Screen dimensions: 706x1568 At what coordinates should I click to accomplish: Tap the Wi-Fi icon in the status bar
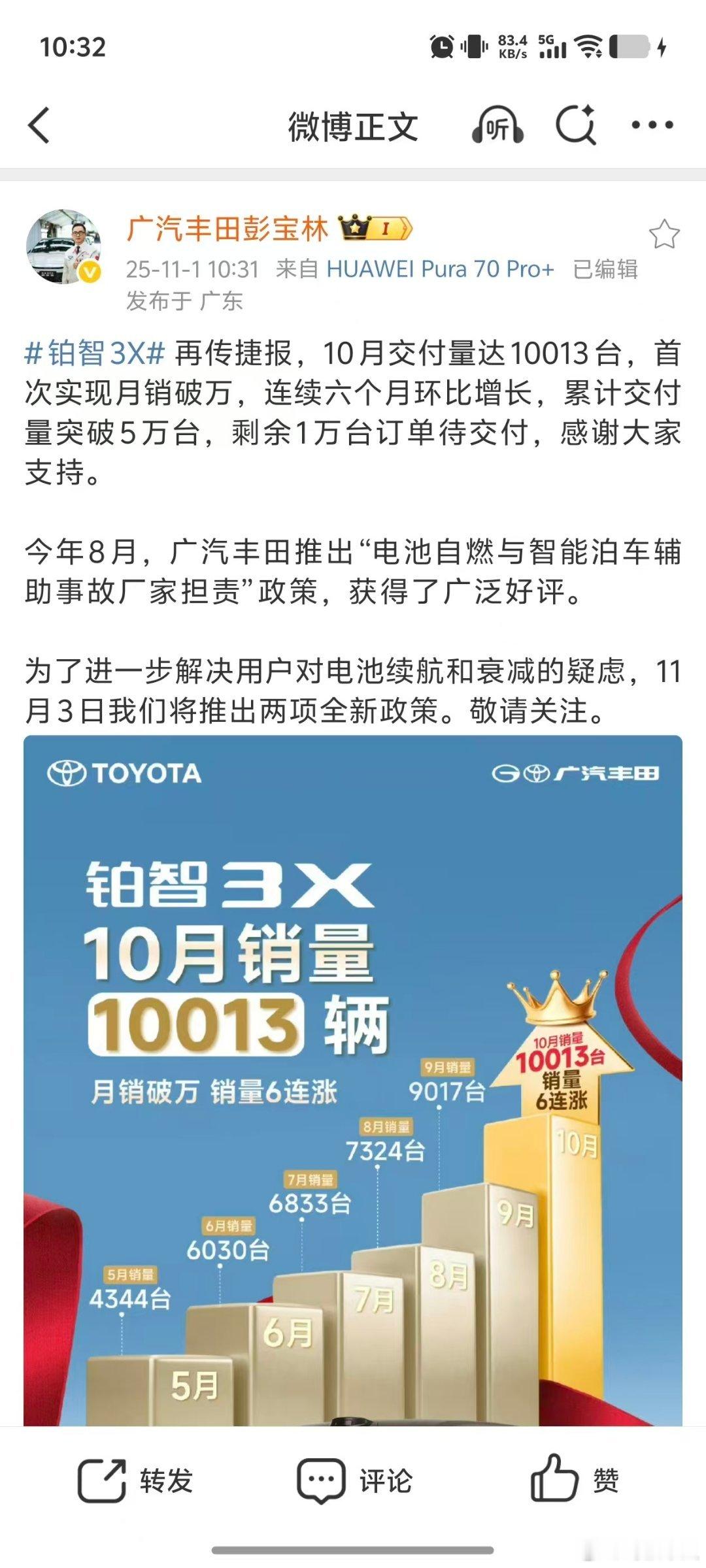coord(589,47)
